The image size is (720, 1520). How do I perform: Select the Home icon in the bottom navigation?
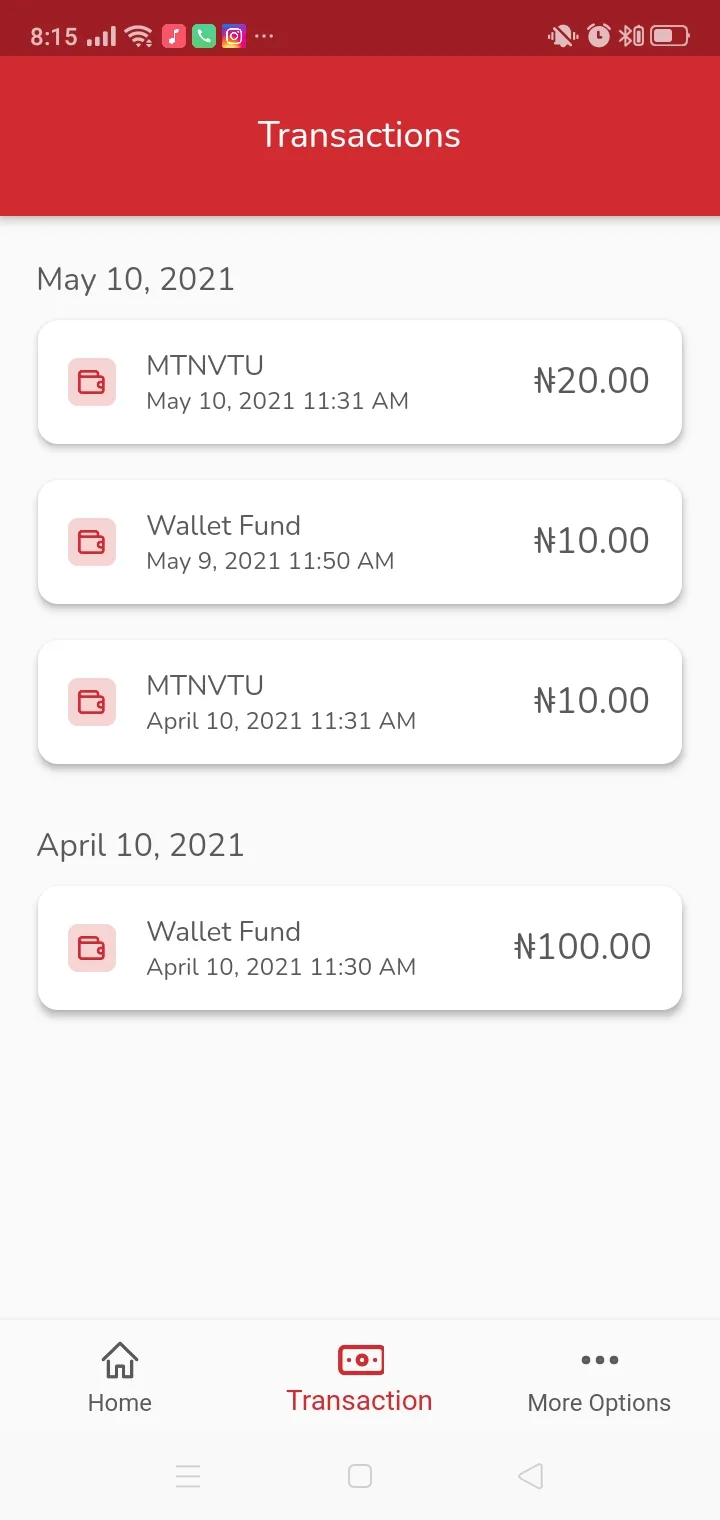click(119, 1360)
